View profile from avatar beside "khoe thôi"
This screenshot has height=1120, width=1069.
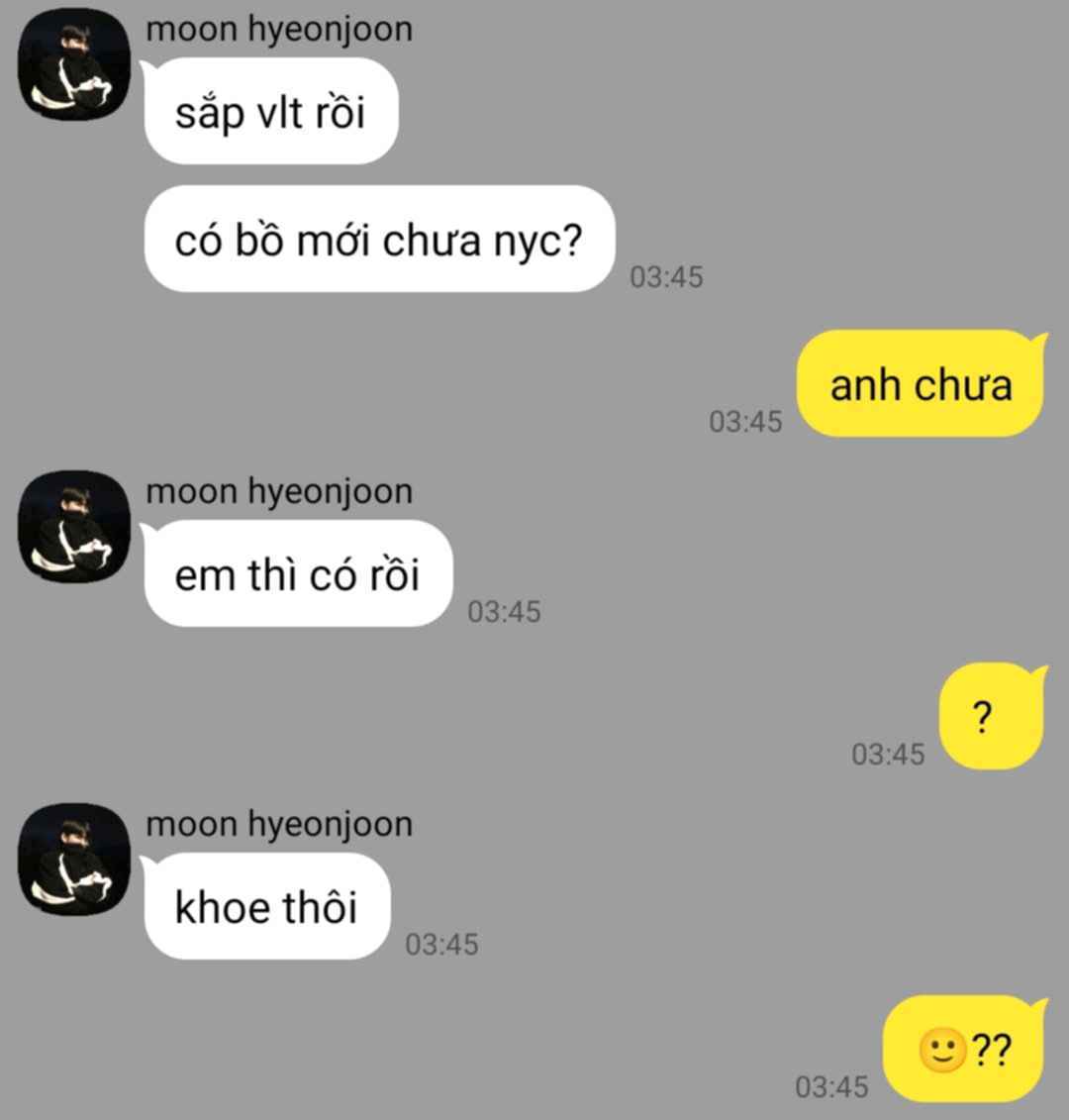[x=75, y=859]
